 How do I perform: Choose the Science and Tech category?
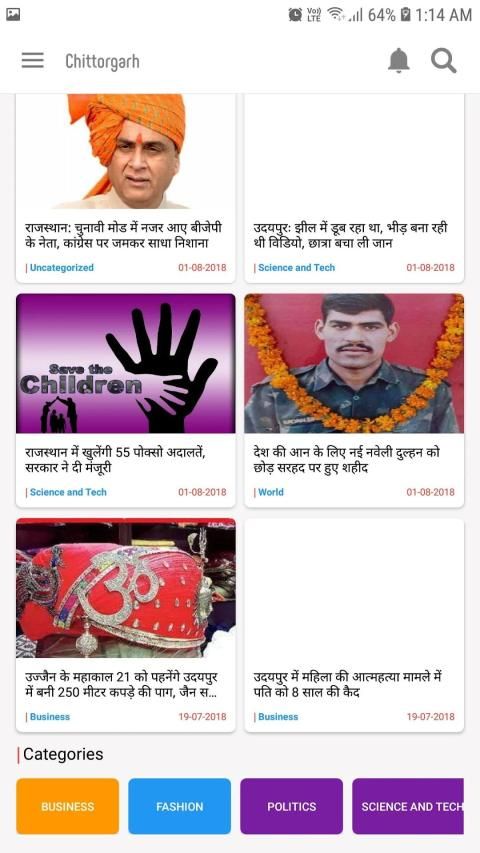tap(408, 806)
